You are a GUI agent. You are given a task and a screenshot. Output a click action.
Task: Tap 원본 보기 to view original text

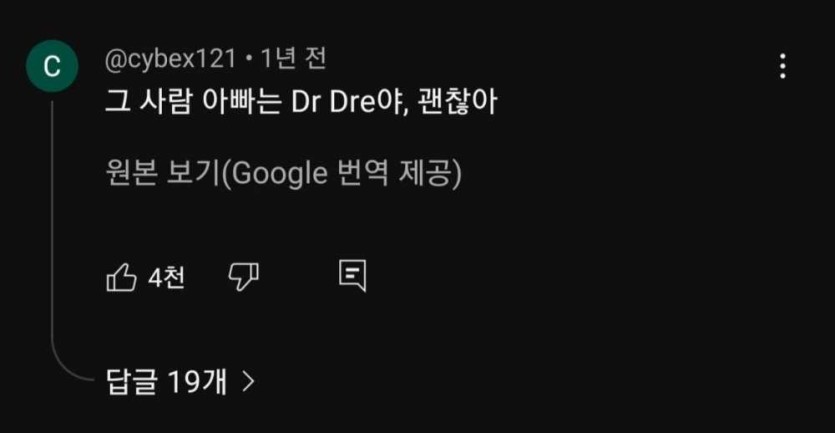click(x=283, y=173)
